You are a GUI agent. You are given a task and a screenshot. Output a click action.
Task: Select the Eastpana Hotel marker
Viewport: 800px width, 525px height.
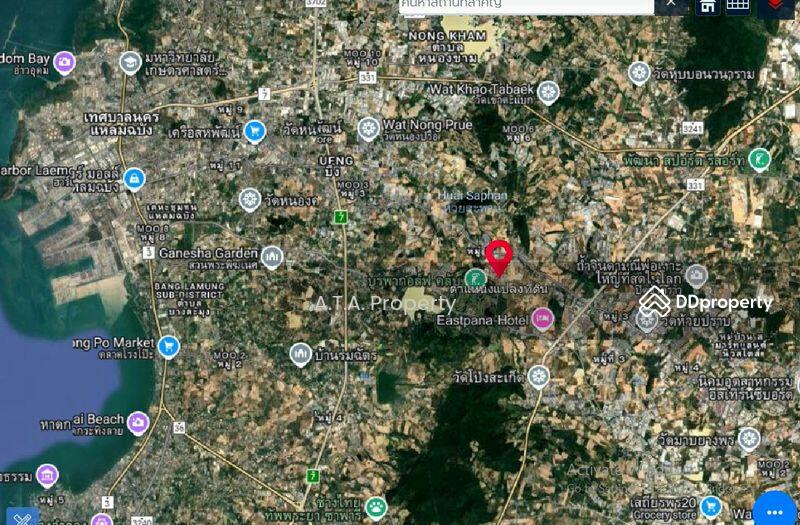542,320
